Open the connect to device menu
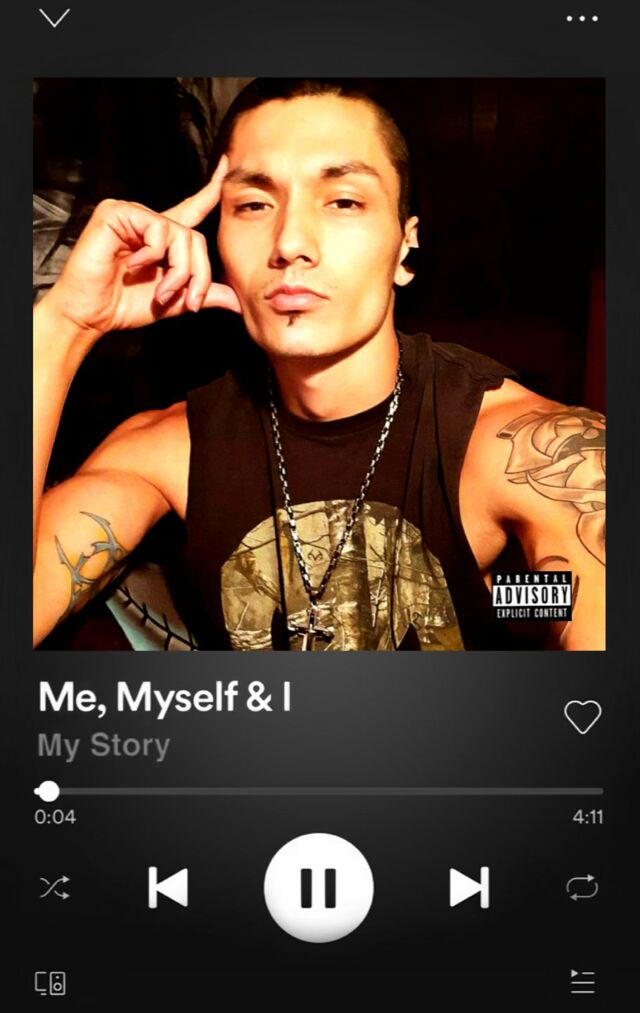Image resolution: width=640 pixels, height=1013 pixels. tap(51, 982)
